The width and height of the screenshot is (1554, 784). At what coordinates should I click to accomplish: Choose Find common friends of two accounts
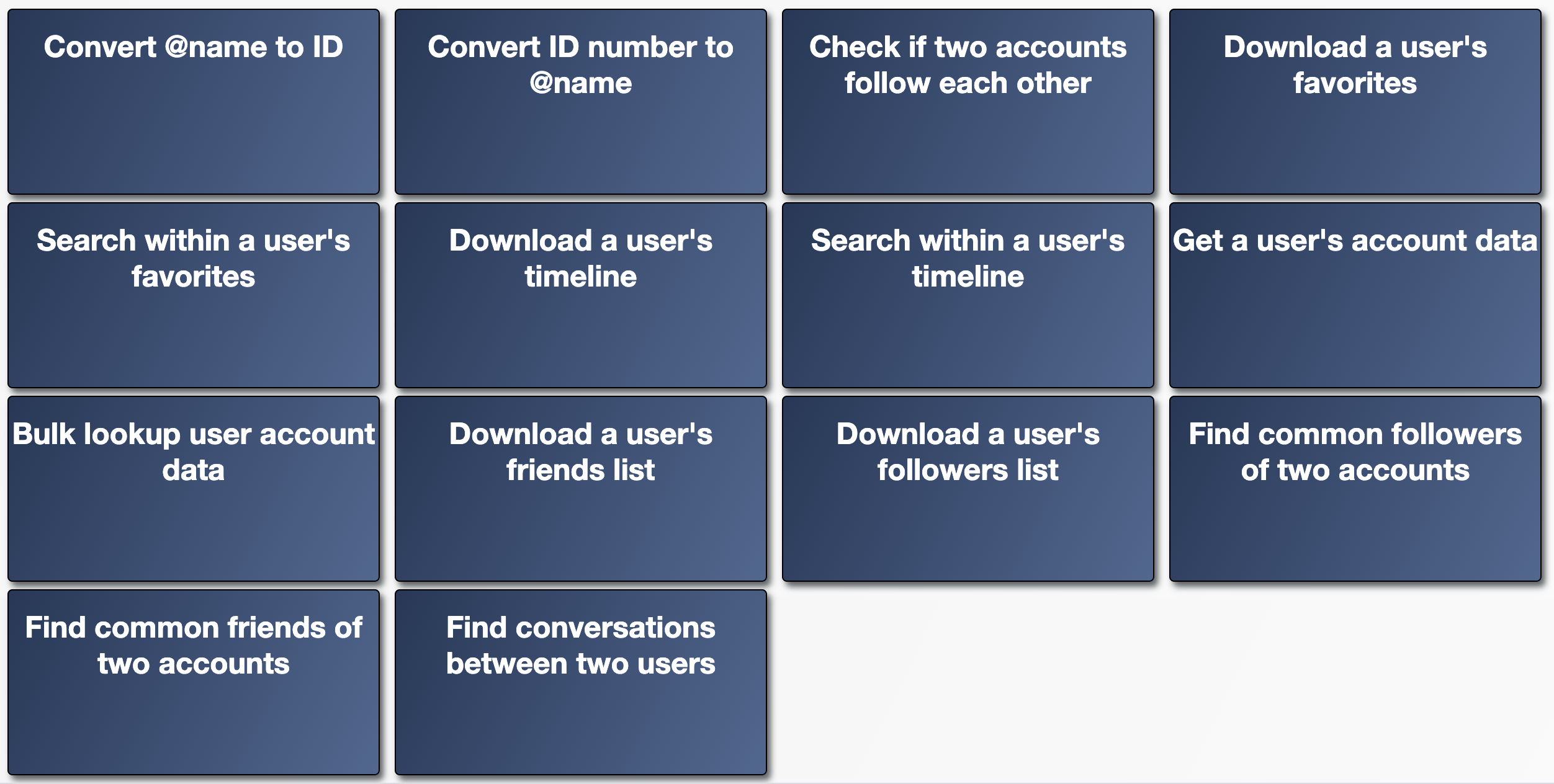click(x=194, y=682)
